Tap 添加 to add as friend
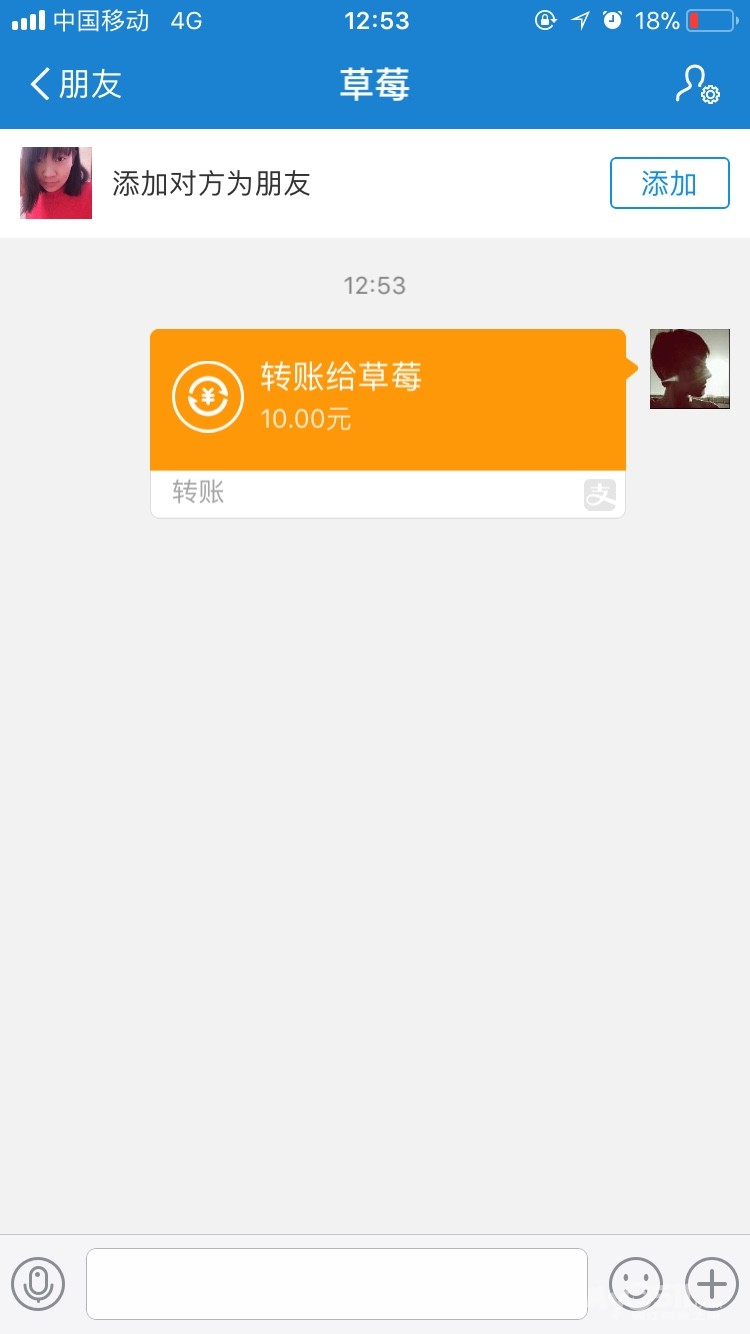 pos(669,183)
